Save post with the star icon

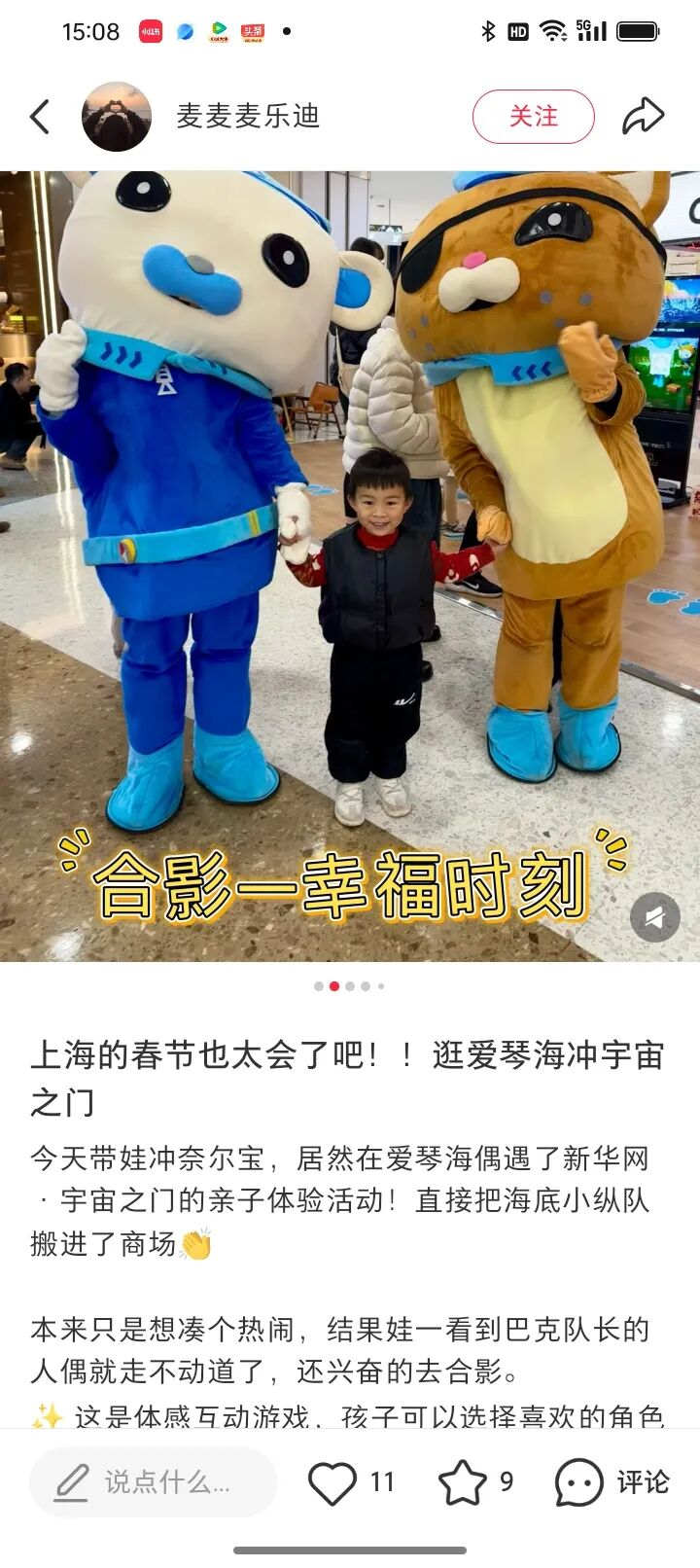click(x=462, y=1481)
